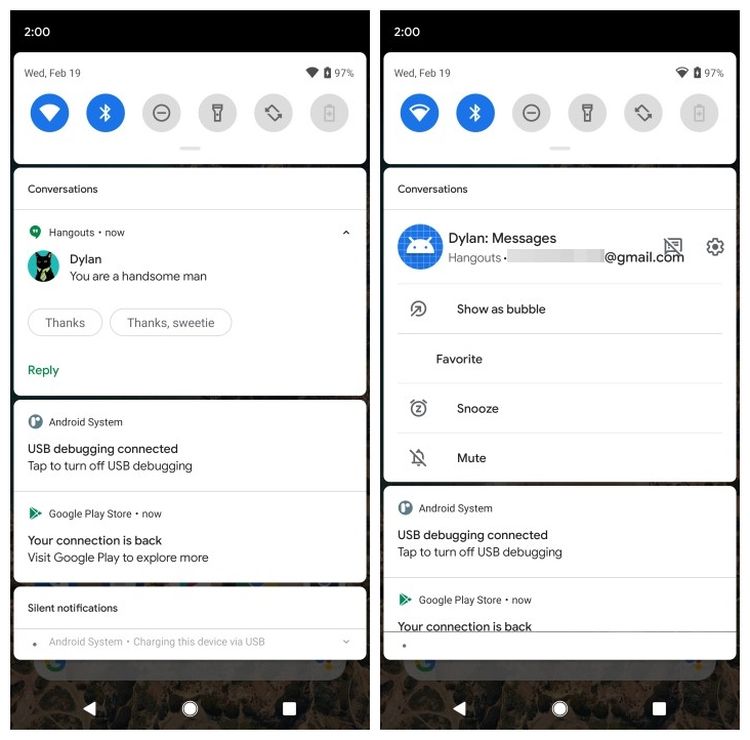The width and height of the screenshot is (750, 740).
Task: Snooze the Dylan conversation
Action: (477, 408)
